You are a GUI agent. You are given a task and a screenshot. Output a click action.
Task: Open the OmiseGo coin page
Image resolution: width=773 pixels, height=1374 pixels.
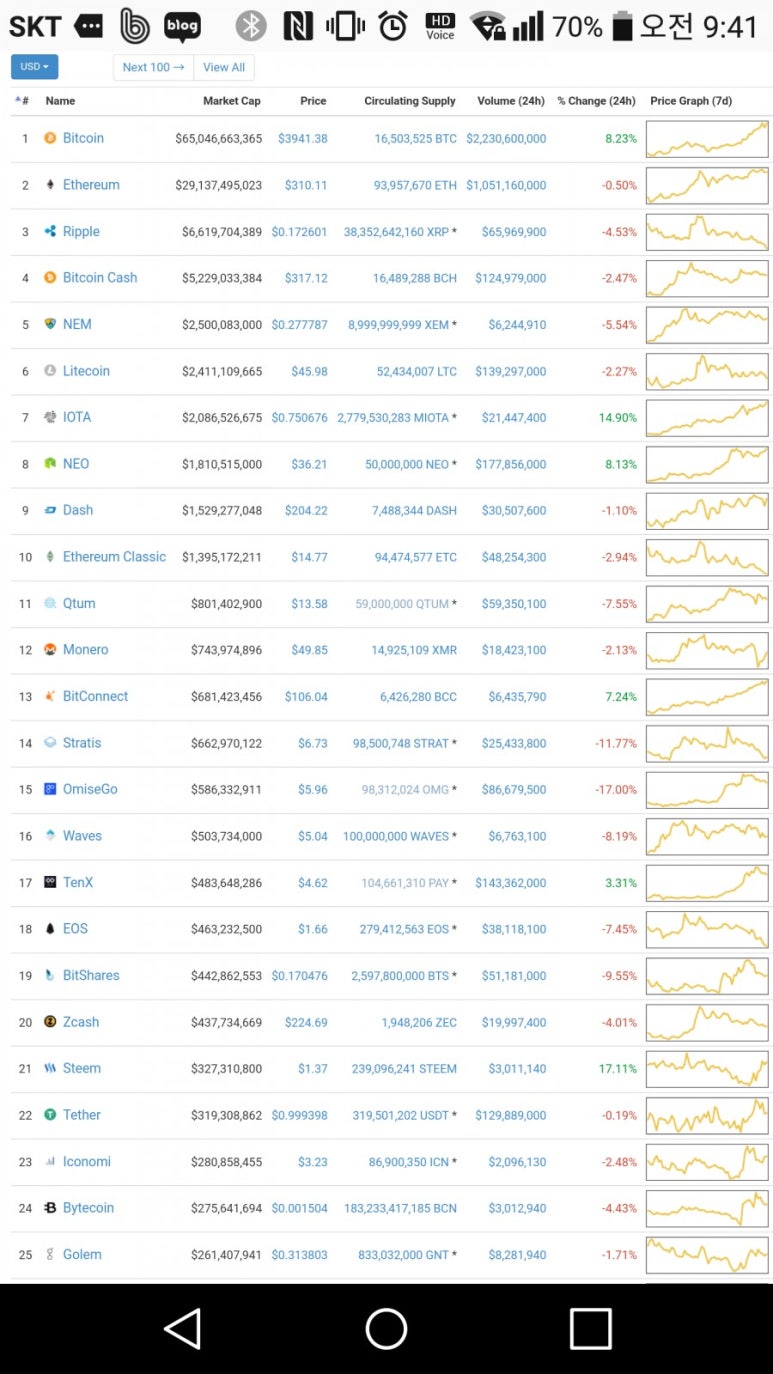tap(90, 789)
